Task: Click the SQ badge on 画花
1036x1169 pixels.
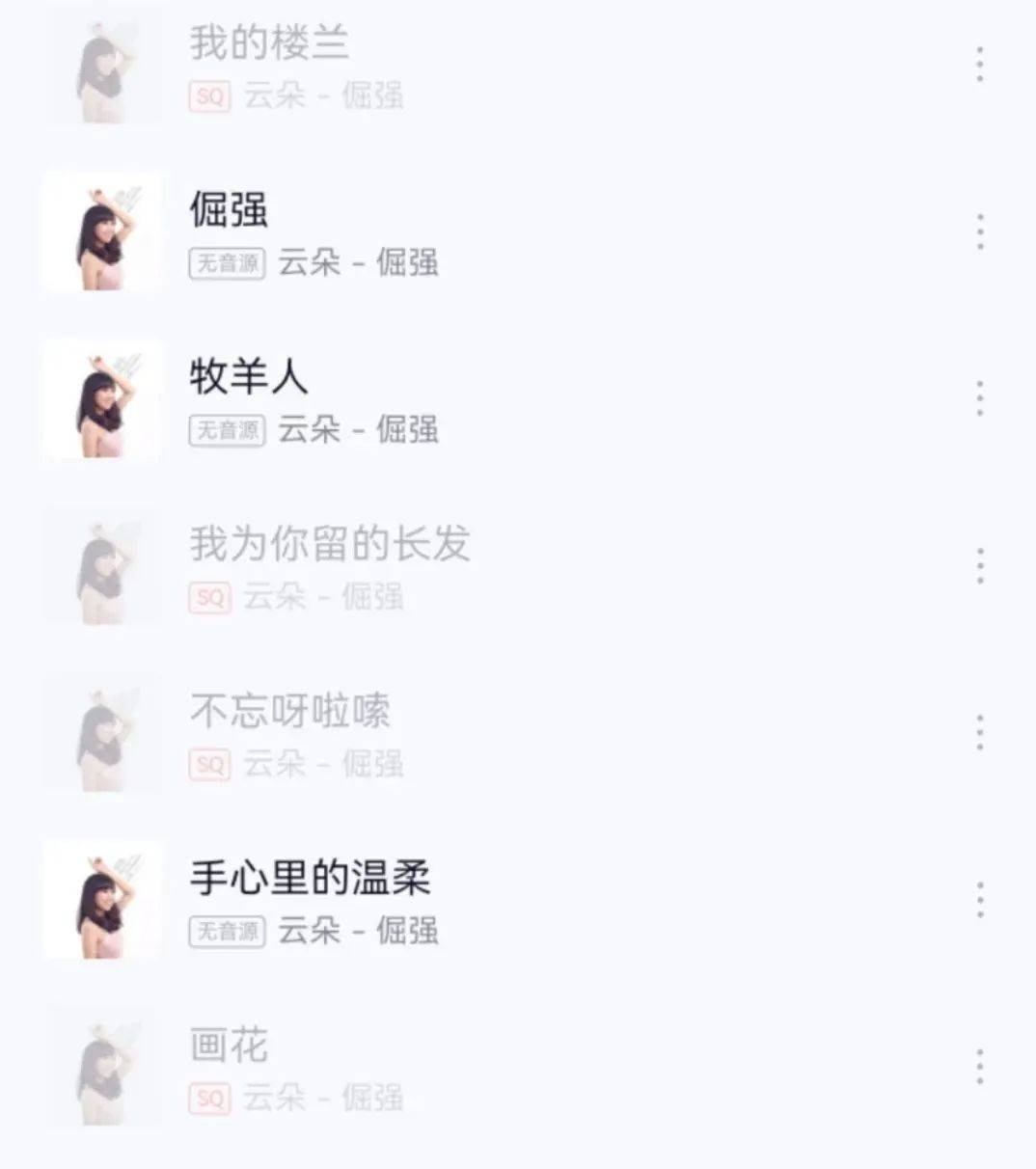Action: (x=209, y=1099)
